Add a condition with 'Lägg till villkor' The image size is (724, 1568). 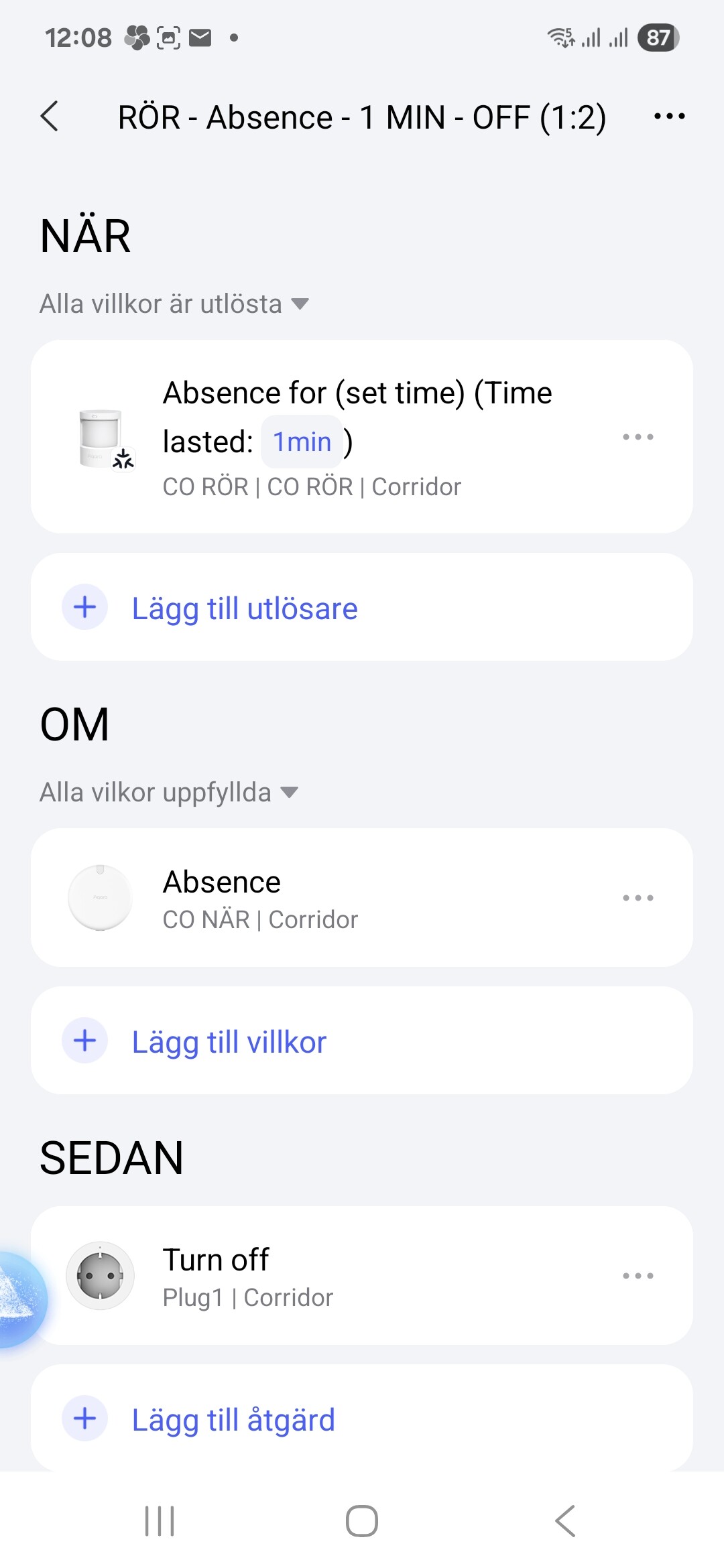point(229,1042)
